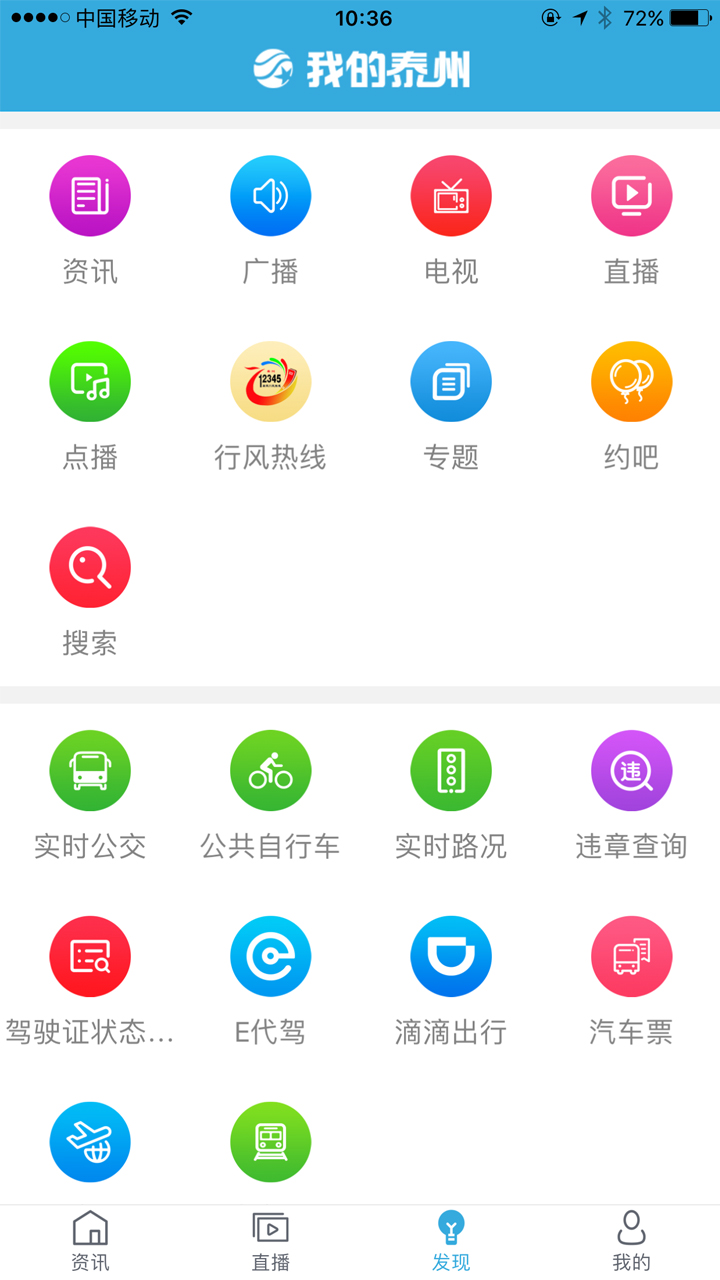Open the airplane flight ticket icon
This screenshot has height=1280, width=720.
click(x=90, y=1142)
